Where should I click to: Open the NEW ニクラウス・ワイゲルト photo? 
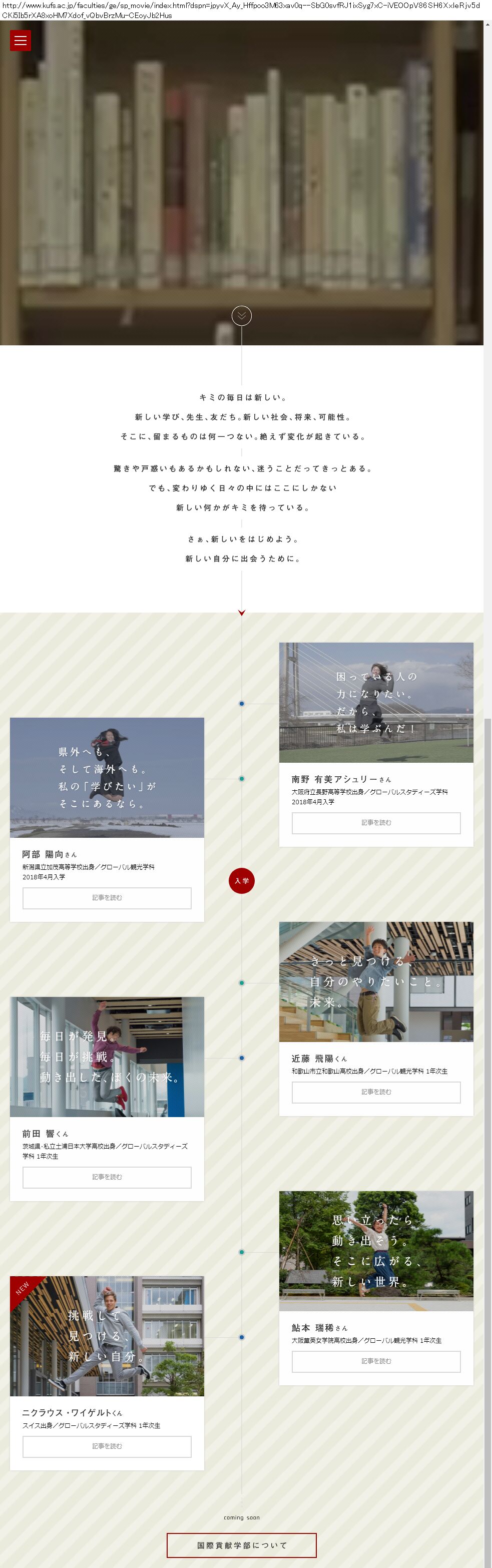tap(107, 1336)
